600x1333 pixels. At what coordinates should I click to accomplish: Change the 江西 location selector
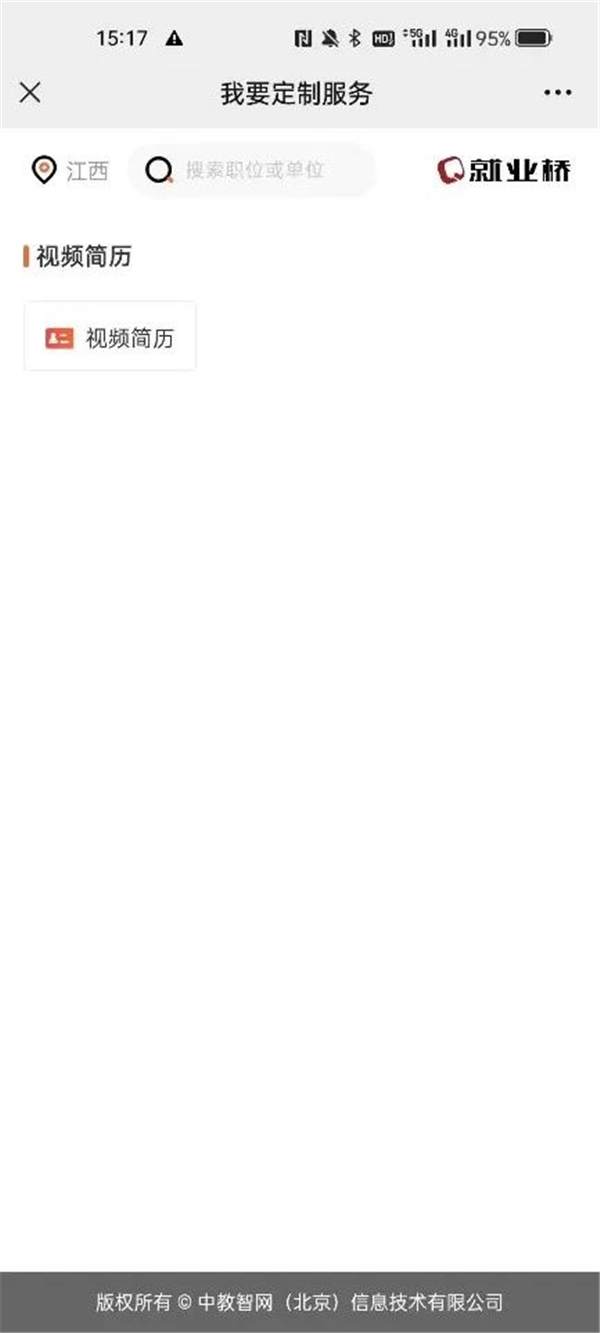(x=68, y=170)
